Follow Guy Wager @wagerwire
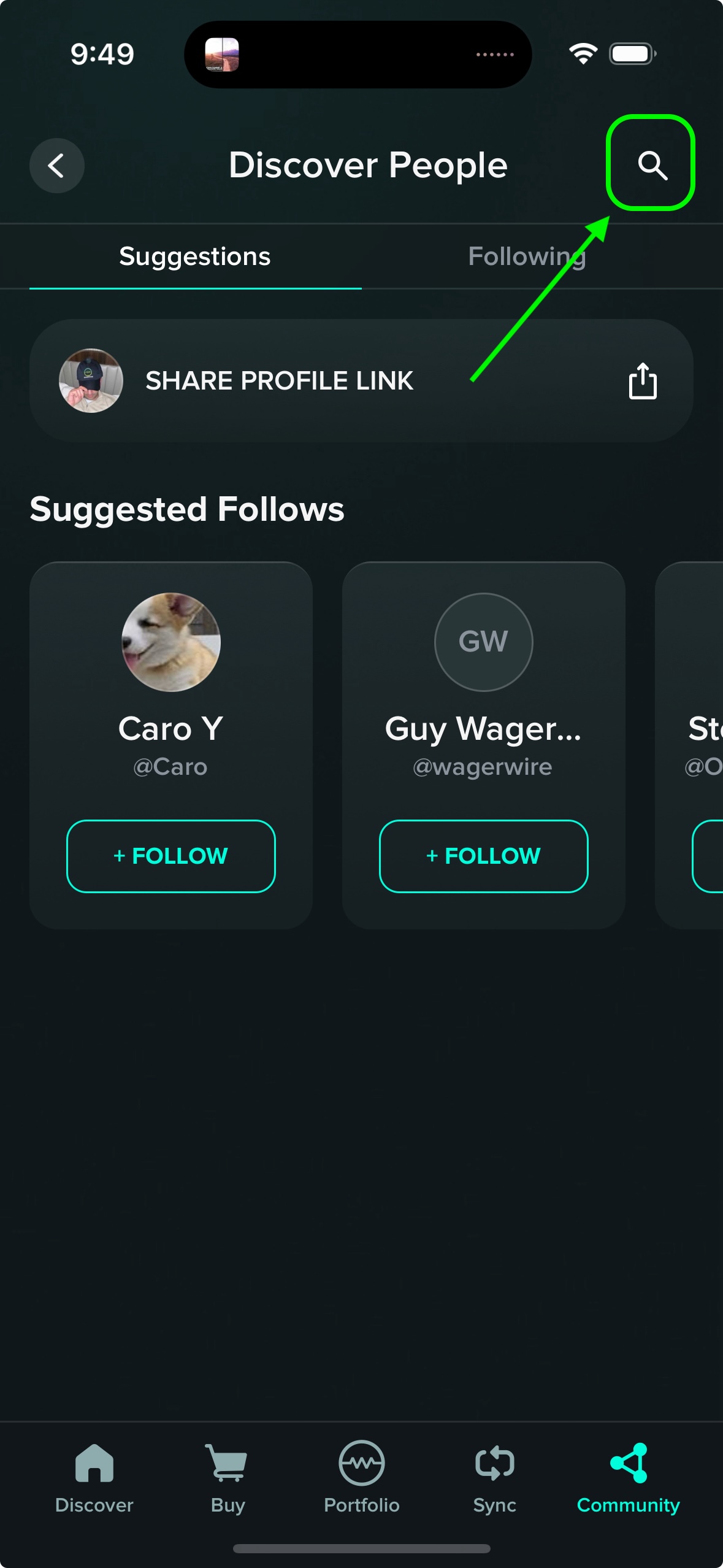This screenshot has width=723, height=1568. (x=484, y=856)
